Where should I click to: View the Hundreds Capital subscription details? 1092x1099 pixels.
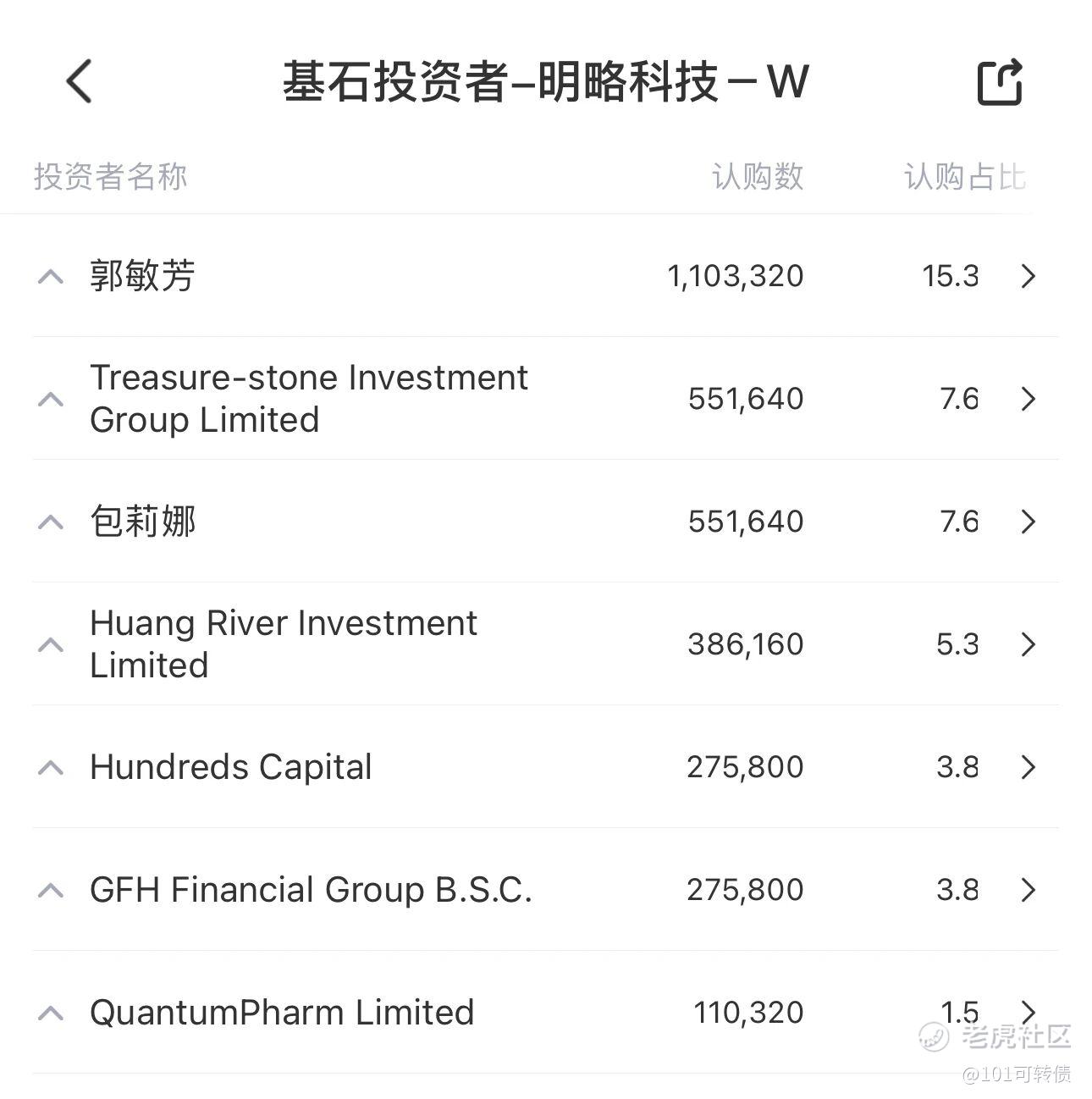pyautogui.click(x=1028, y=767)
